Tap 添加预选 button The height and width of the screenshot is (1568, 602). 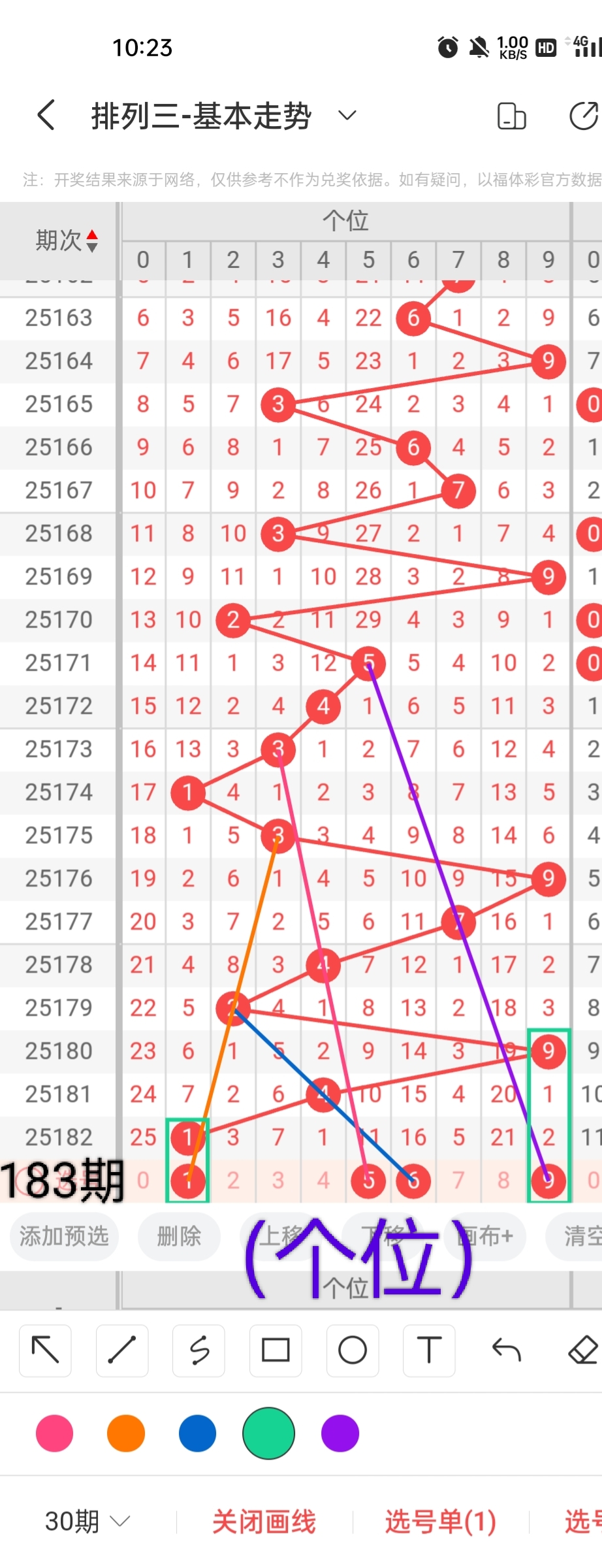coord(64,1235)
